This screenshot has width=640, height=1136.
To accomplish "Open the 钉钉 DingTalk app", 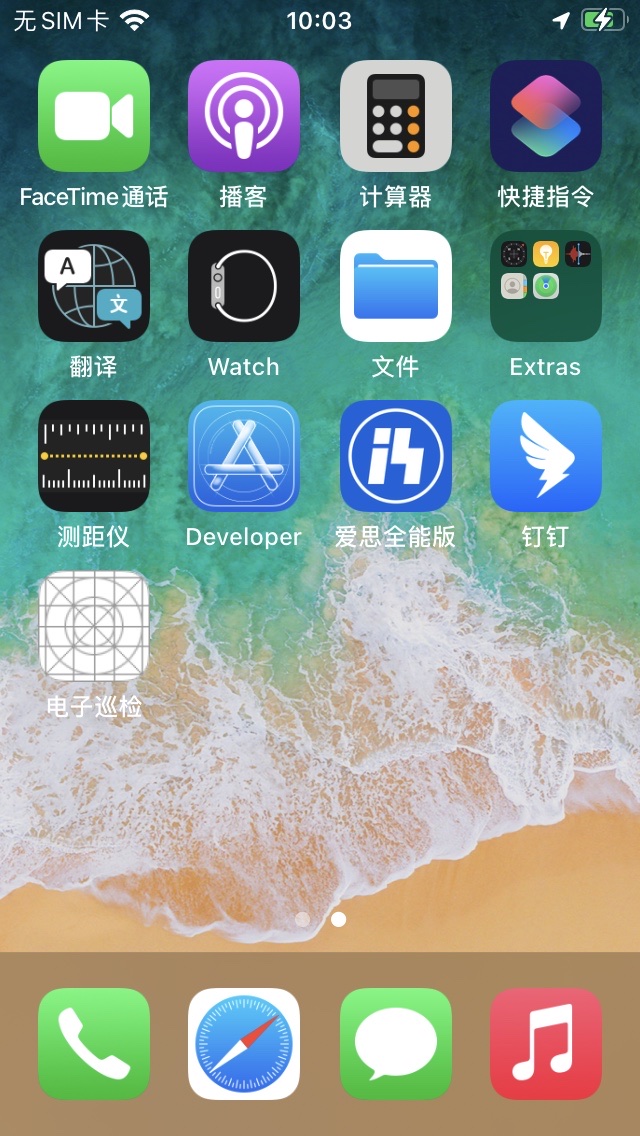I will (x=546, y=456).
